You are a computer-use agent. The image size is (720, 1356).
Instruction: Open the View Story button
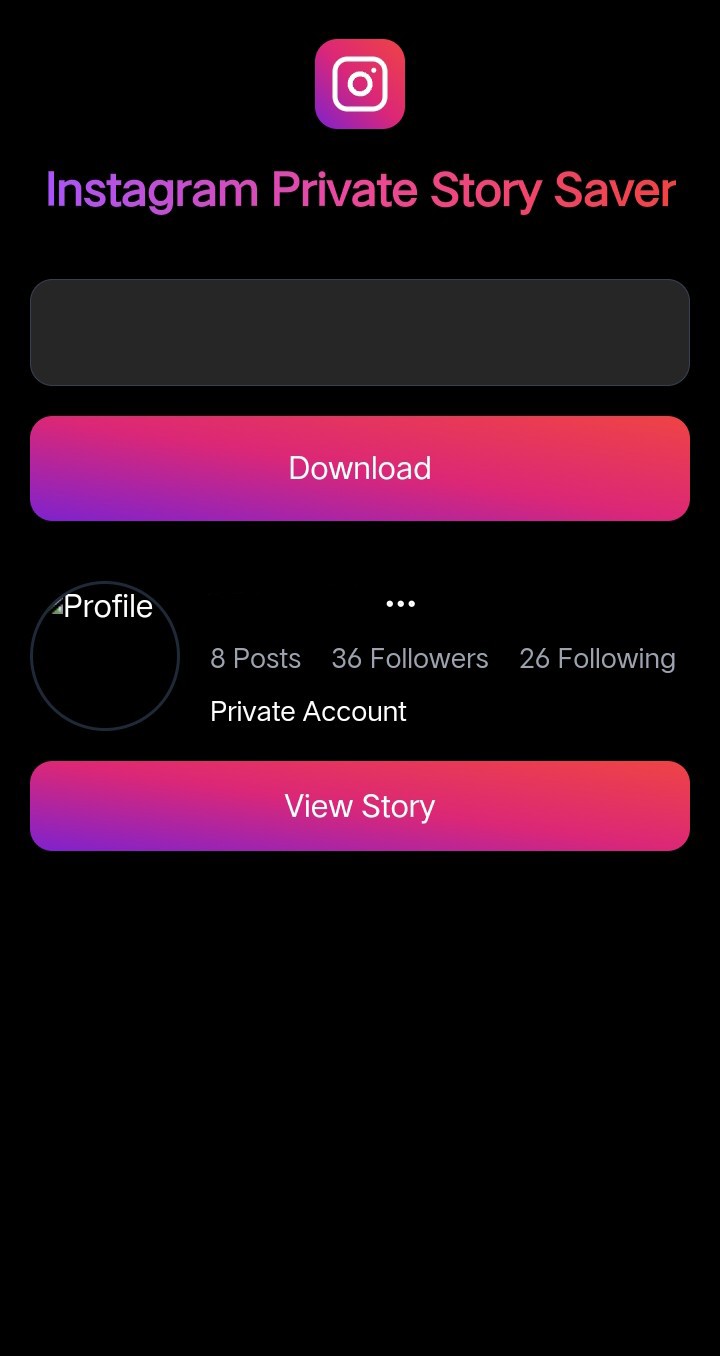point(360,806)
